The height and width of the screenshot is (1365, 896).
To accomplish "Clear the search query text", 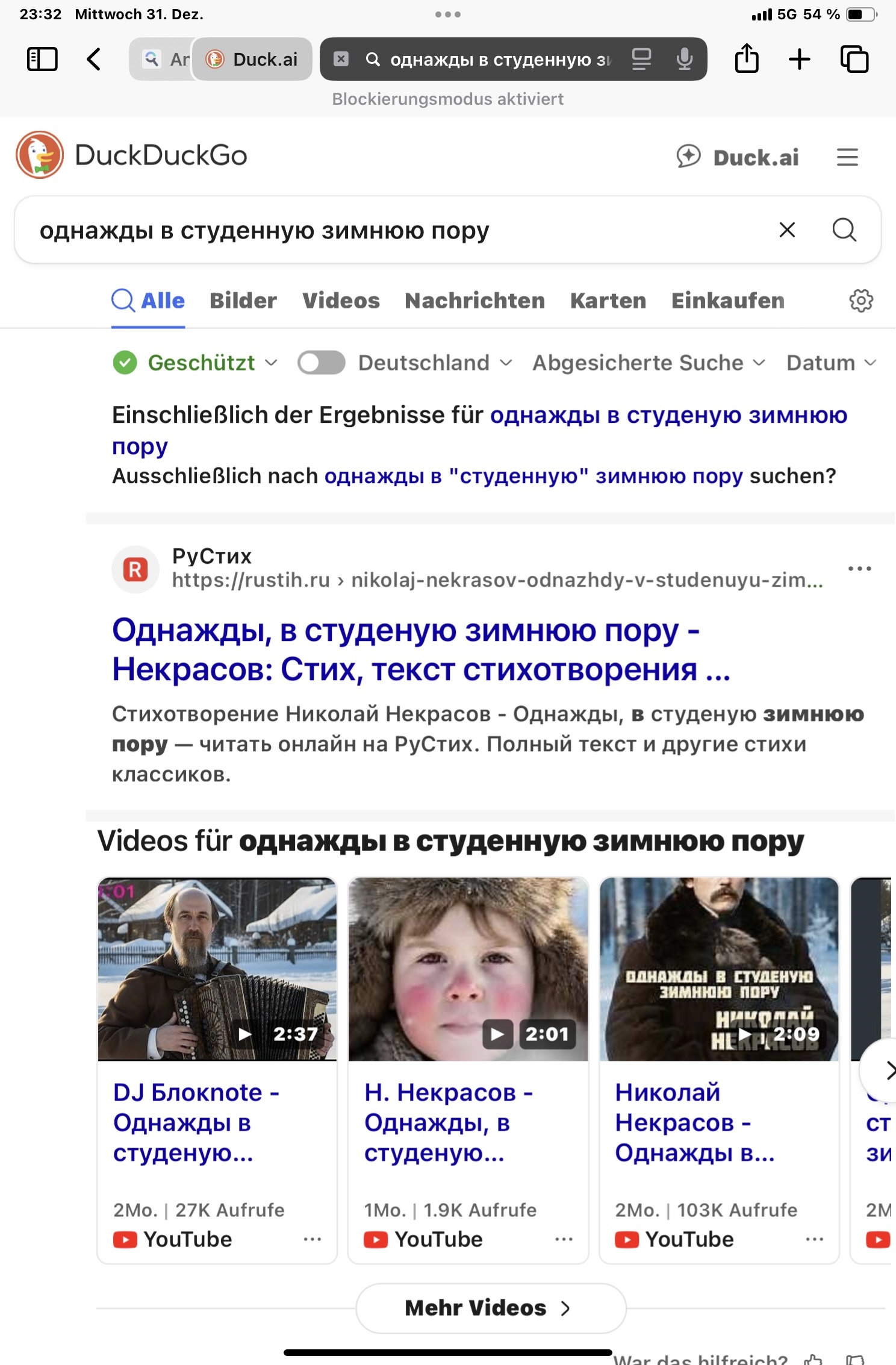I will click(x=787, y=230).
